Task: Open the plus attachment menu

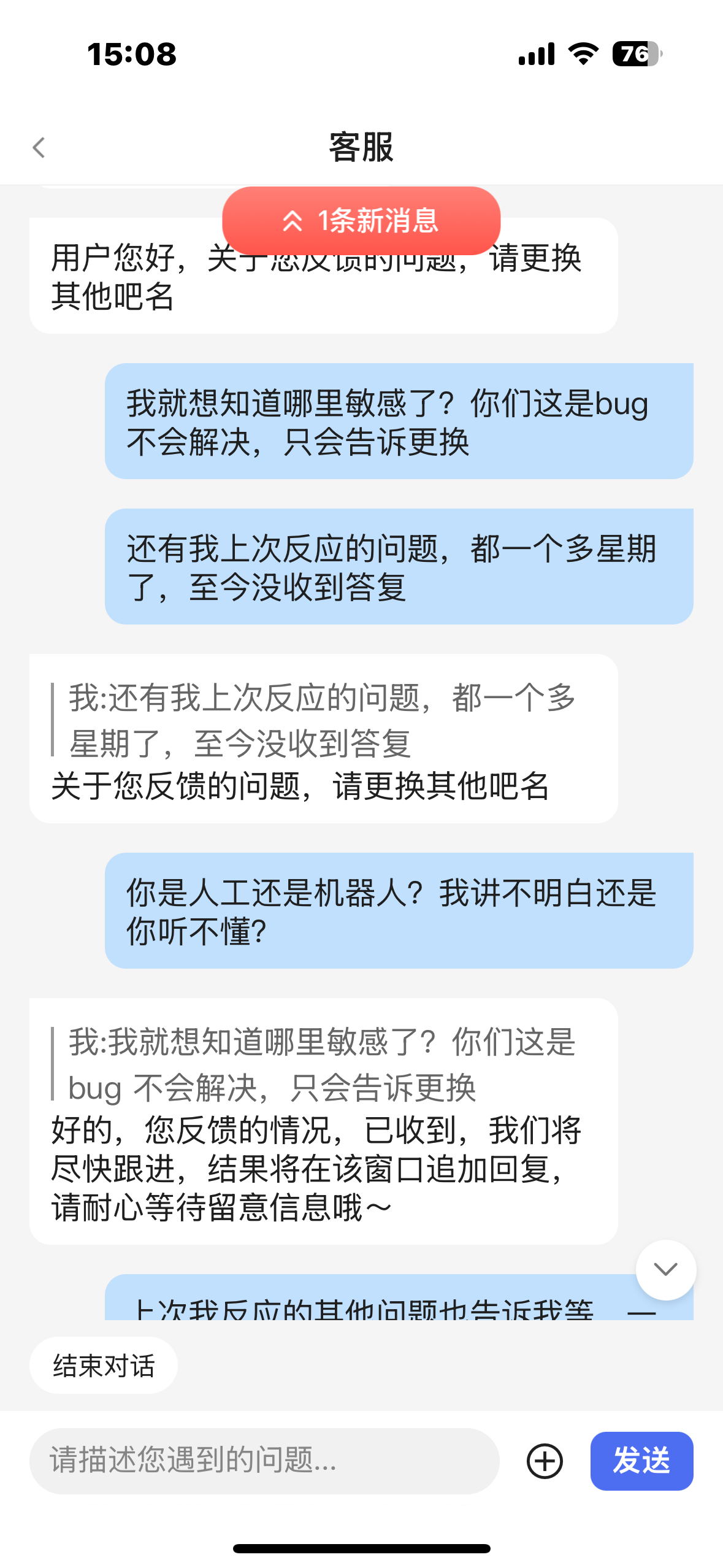Action: [545, 1461]
